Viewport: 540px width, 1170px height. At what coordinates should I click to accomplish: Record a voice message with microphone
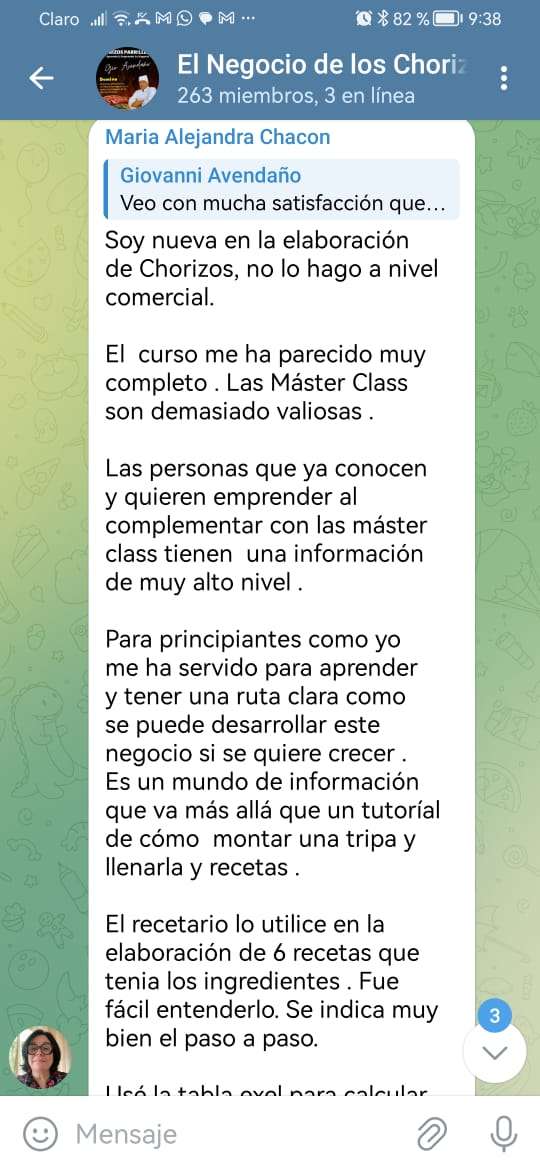pos(504,1134)
